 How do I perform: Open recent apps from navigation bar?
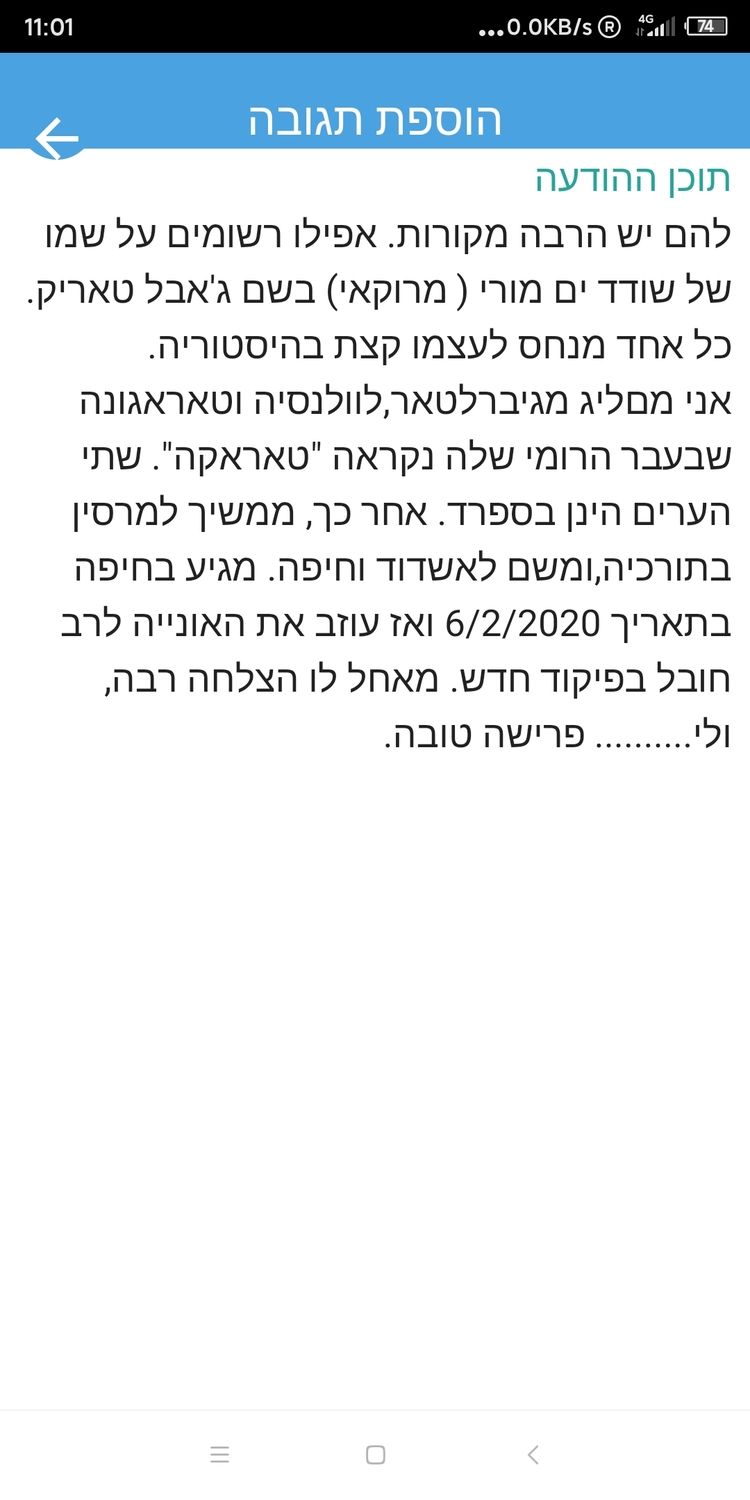tap(220, 1455)
